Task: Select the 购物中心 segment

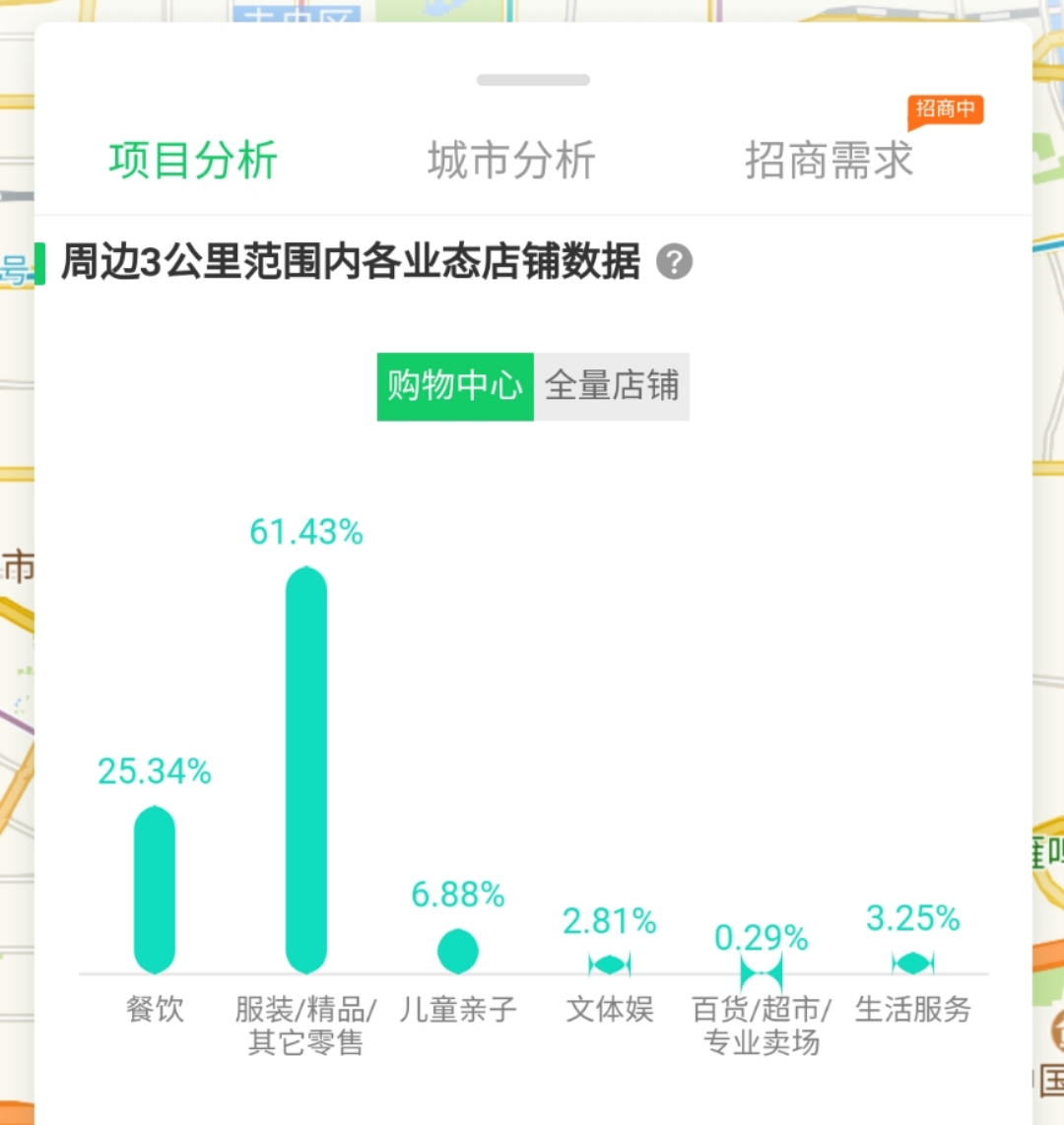Action: point(455,386)
